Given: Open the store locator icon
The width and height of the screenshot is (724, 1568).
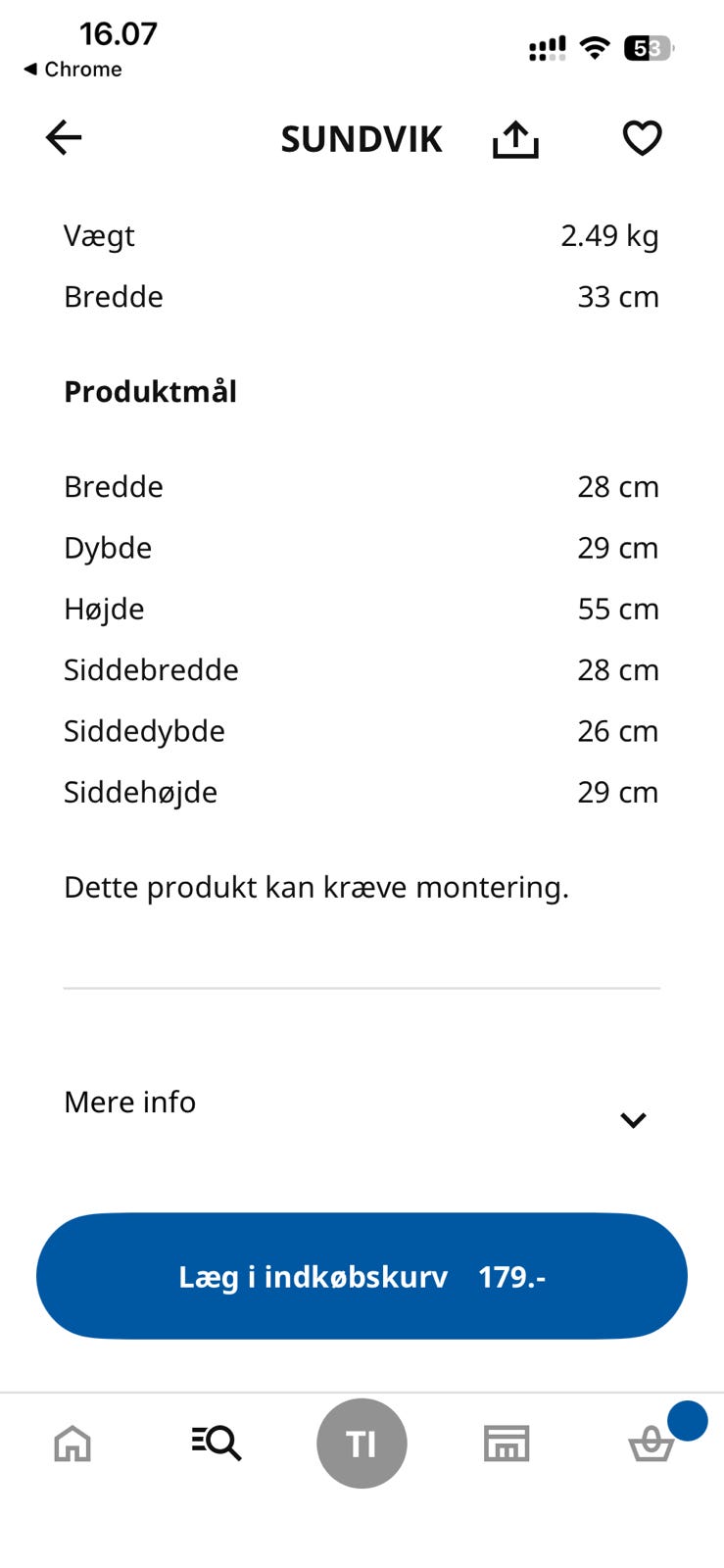Looking at the screenshot, I should (507, 1443).
